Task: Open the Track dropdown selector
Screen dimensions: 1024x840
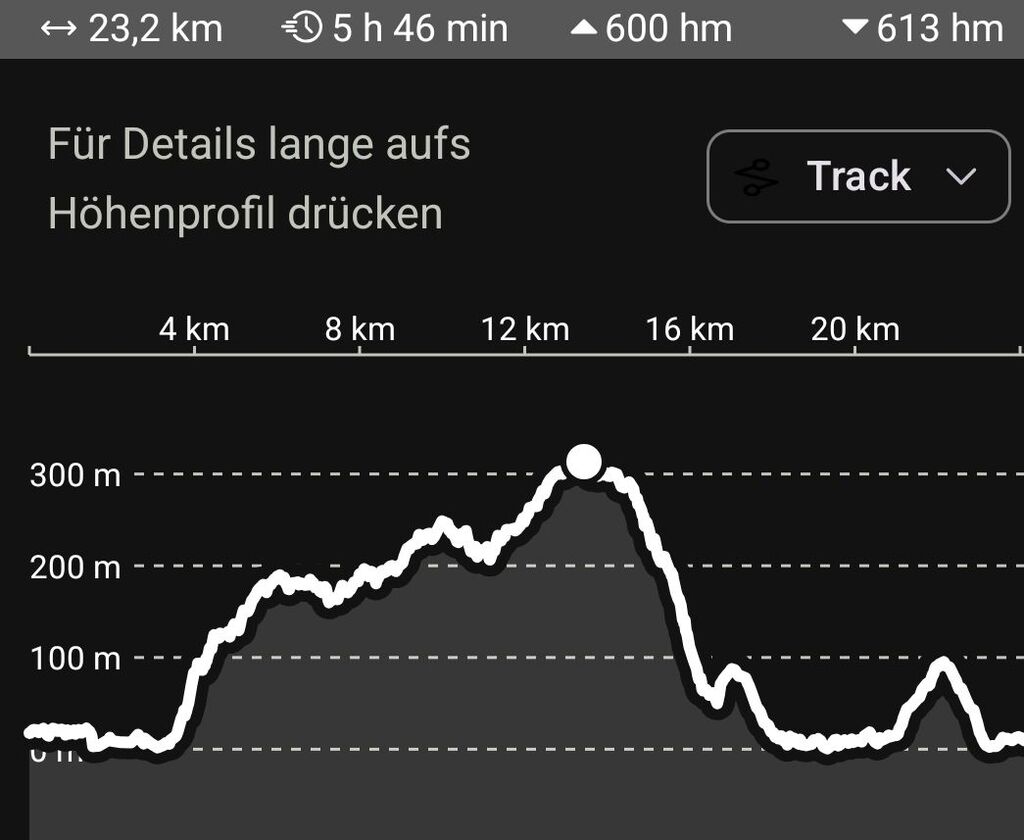Action: [x=858, y=177]
